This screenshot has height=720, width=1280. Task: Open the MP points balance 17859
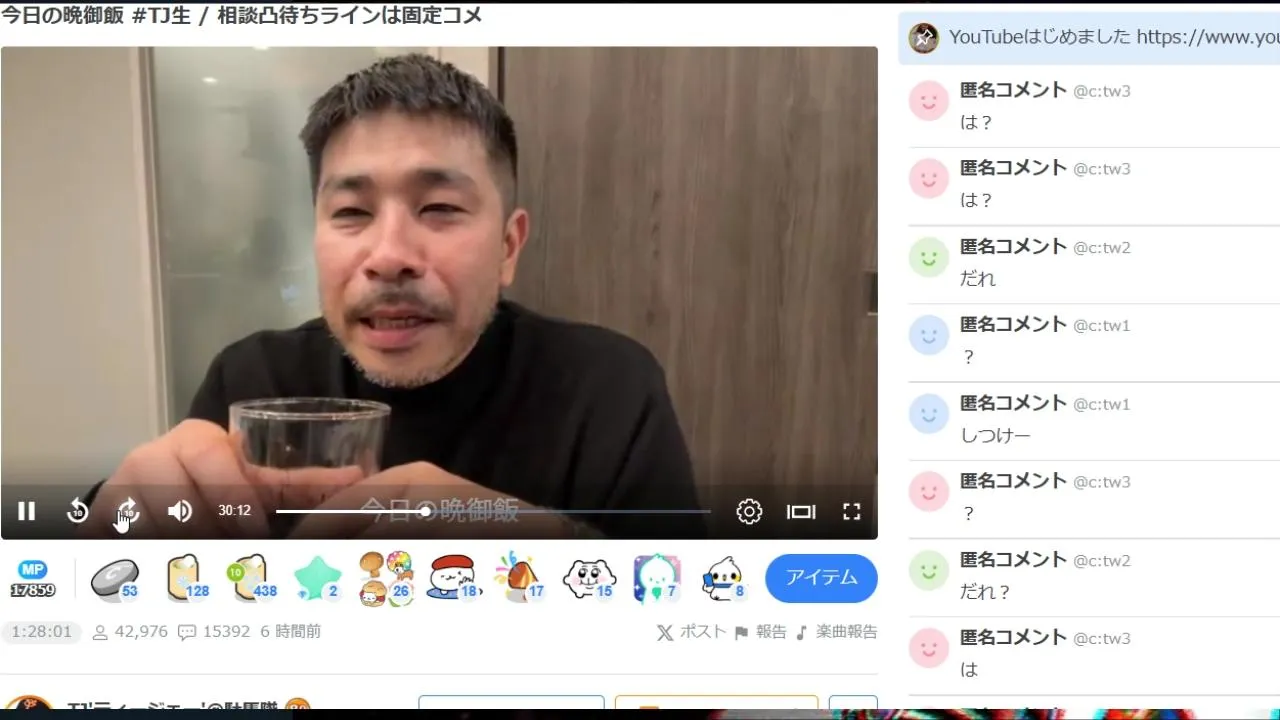(33, 579)
